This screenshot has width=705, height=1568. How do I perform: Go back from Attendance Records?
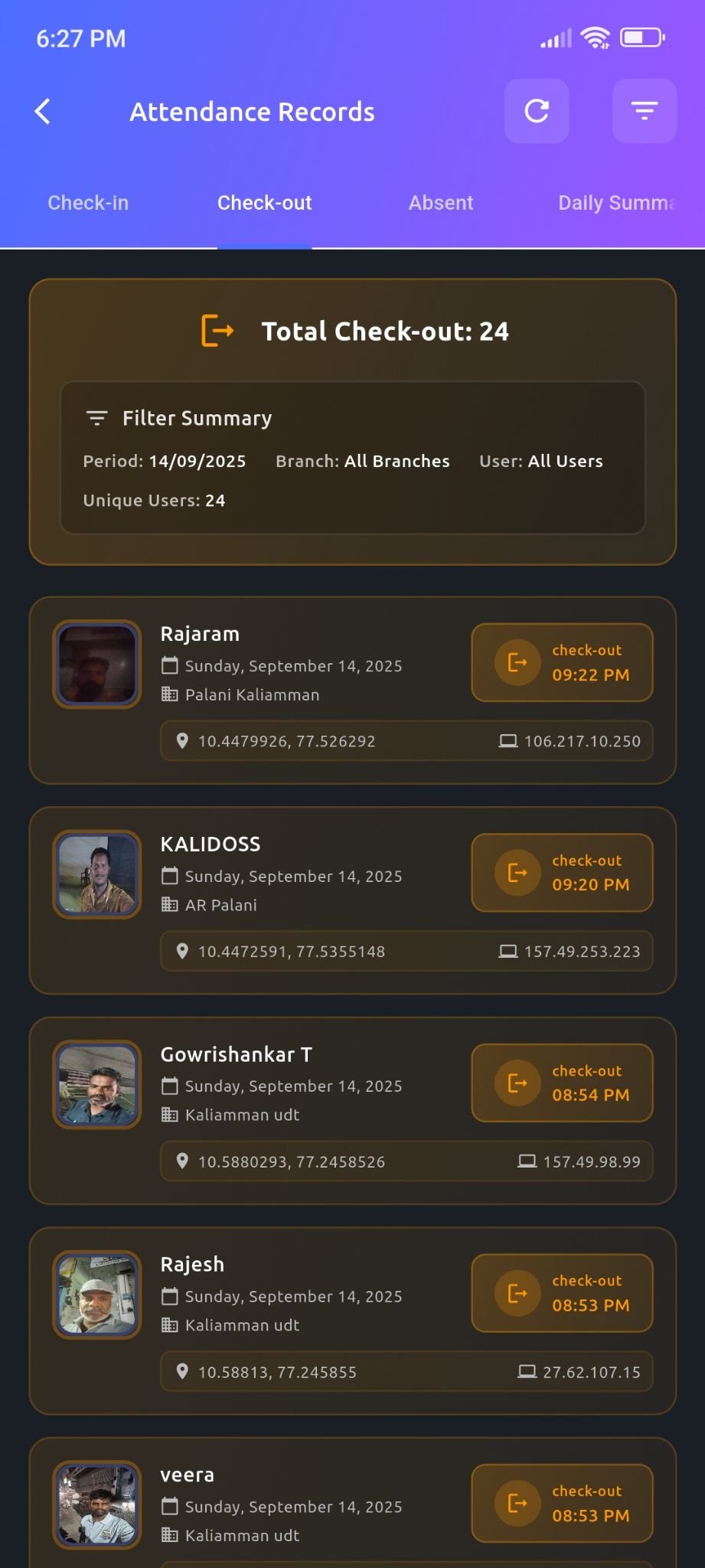point(43,112)
